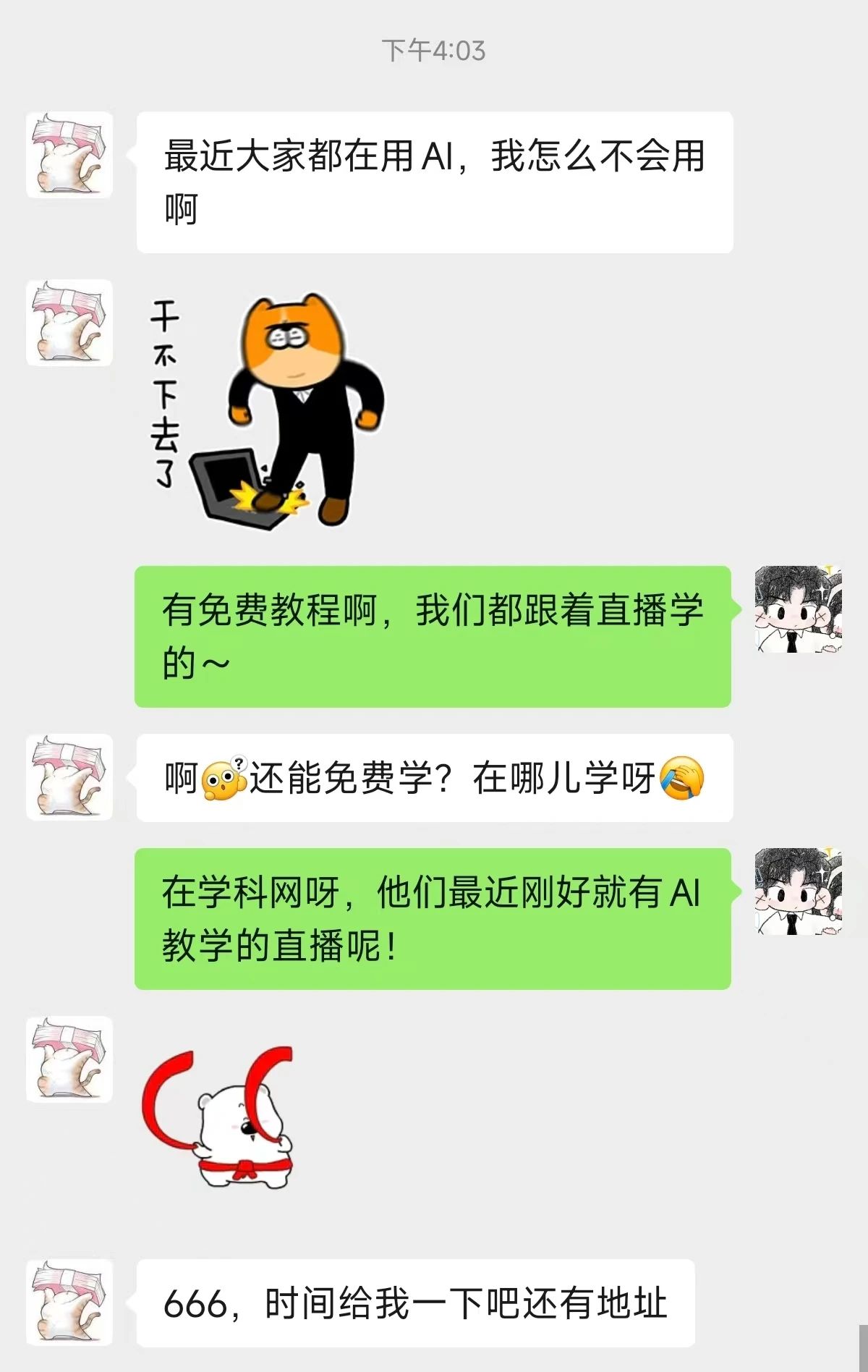
Task: Open my avatar beside the '在学科网呀' message
Action: point(798,892)
